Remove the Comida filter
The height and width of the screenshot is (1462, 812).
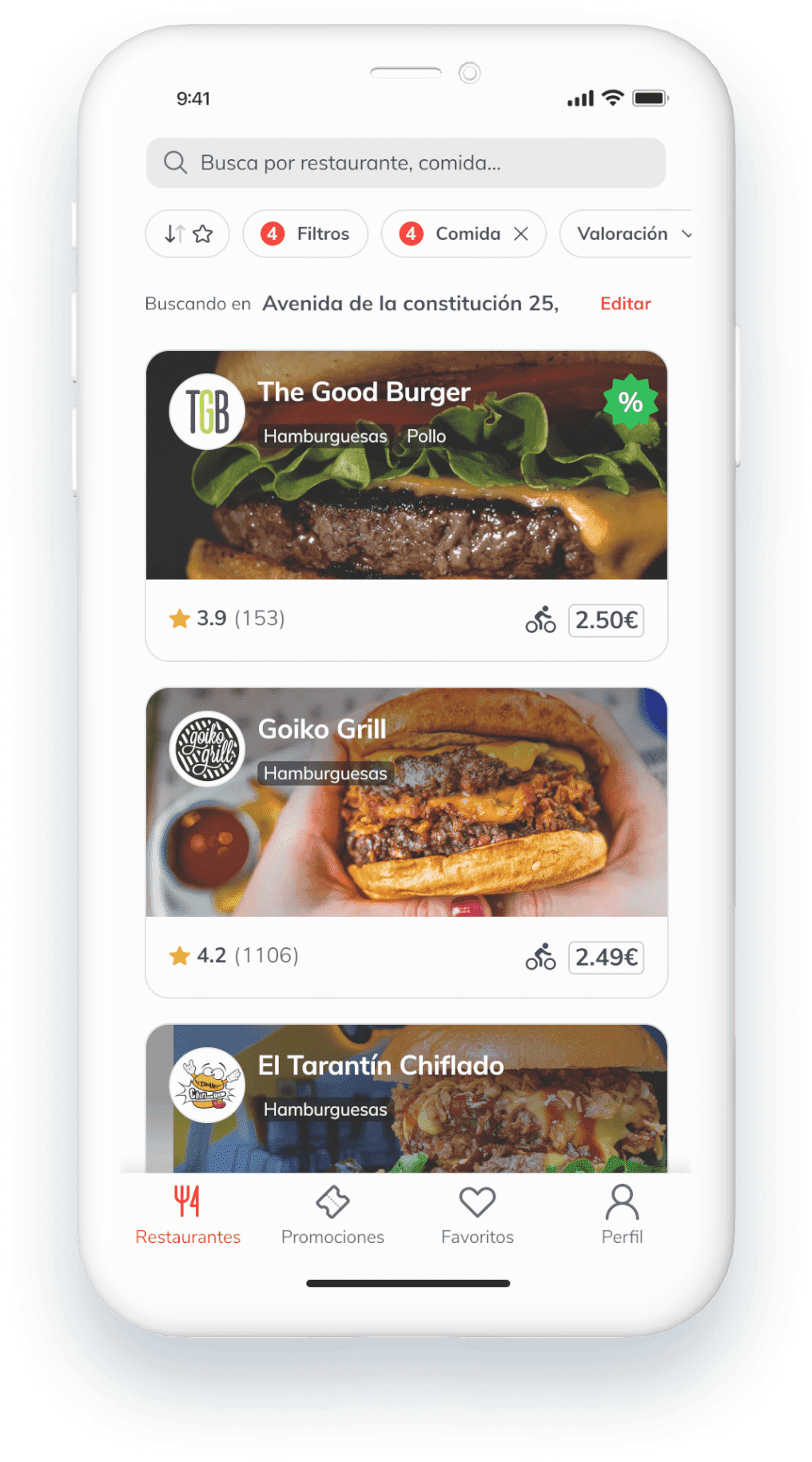click(x=521, y=234)
